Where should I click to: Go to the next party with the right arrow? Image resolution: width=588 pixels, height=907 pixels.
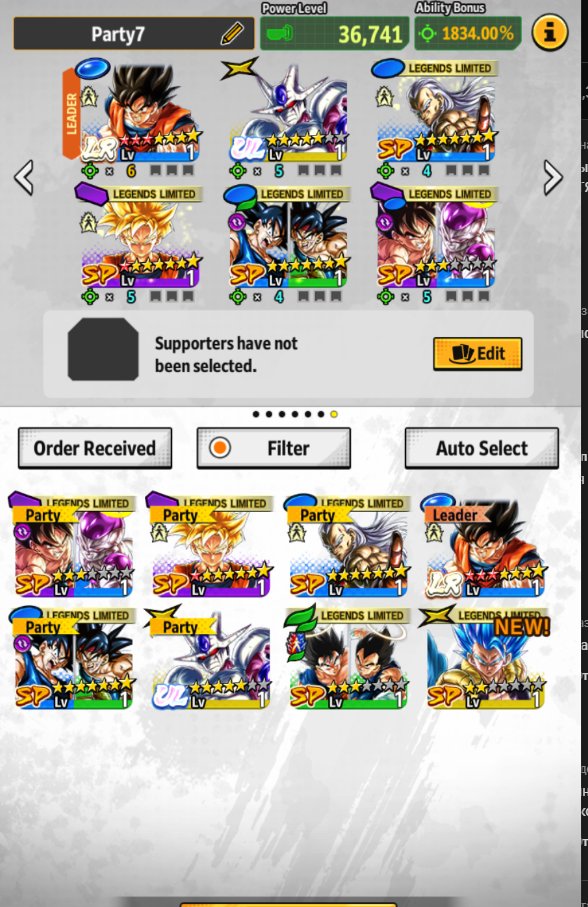[x=552, y=177]
